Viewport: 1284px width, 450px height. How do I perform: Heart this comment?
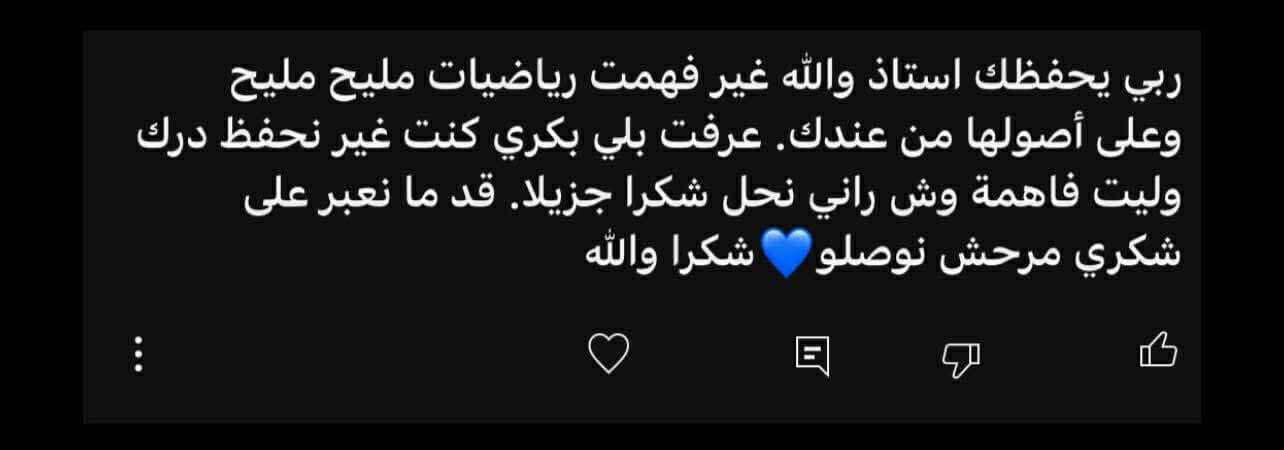pos(608,354)
